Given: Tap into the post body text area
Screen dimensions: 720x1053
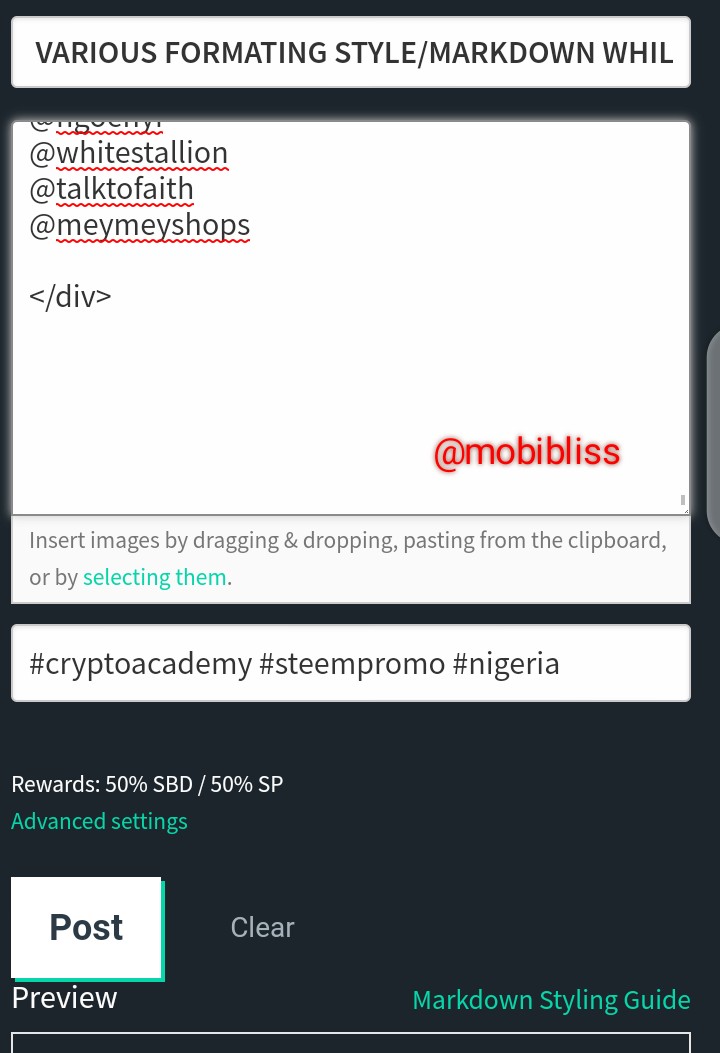Looking at the screenshot, I should click(x=351, y=318).
